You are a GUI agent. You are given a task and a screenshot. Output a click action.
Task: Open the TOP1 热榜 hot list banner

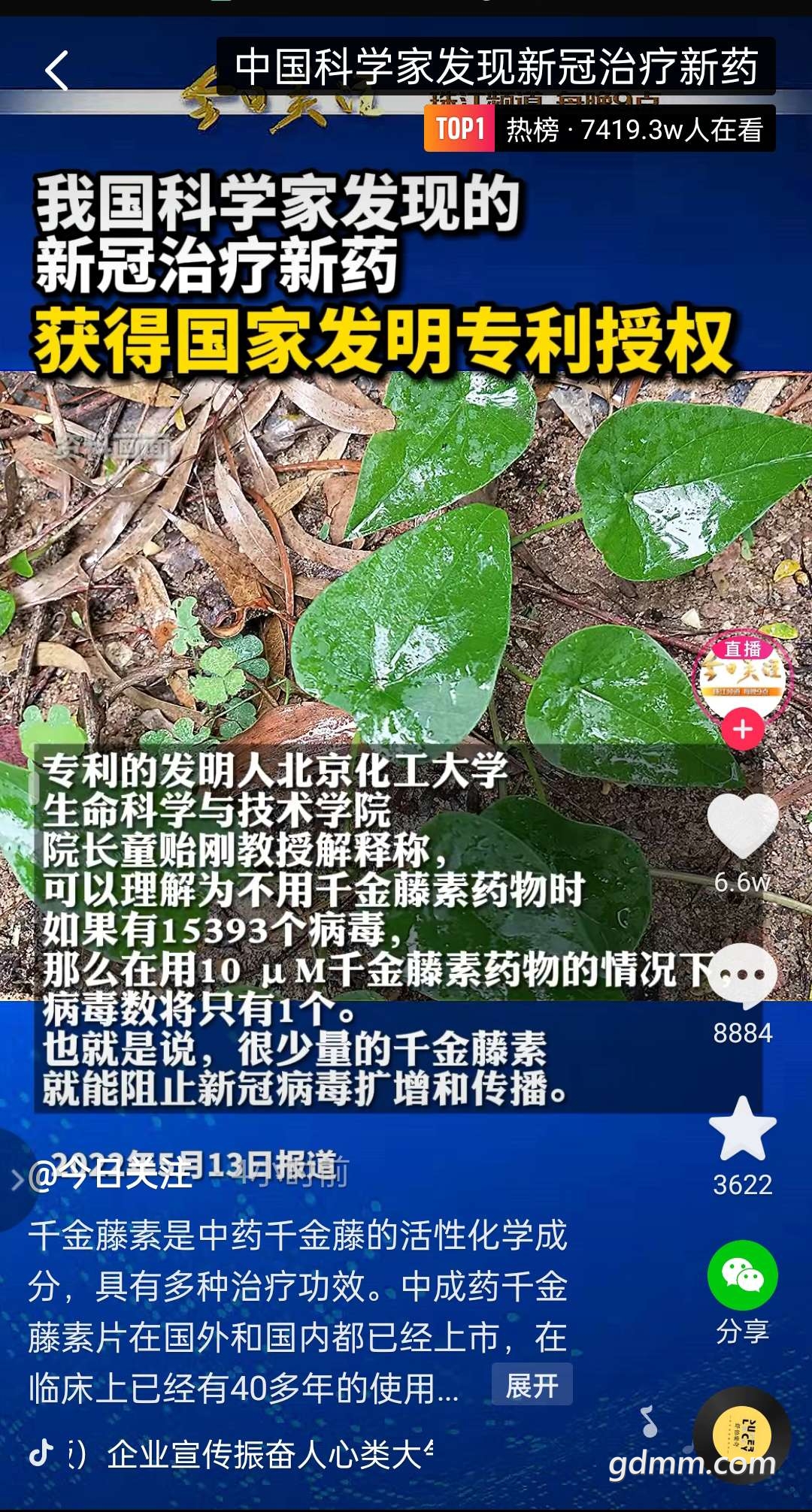pyautogui.click(x=599, y=129)
